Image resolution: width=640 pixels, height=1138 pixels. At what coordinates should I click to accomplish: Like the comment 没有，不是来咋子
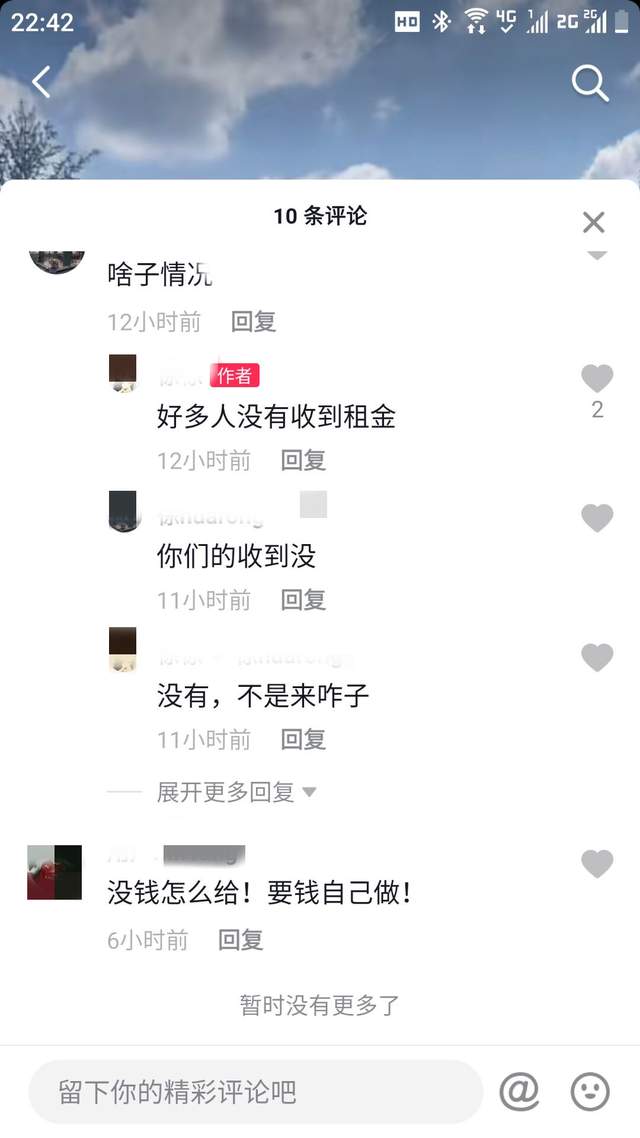click(597, 658)
